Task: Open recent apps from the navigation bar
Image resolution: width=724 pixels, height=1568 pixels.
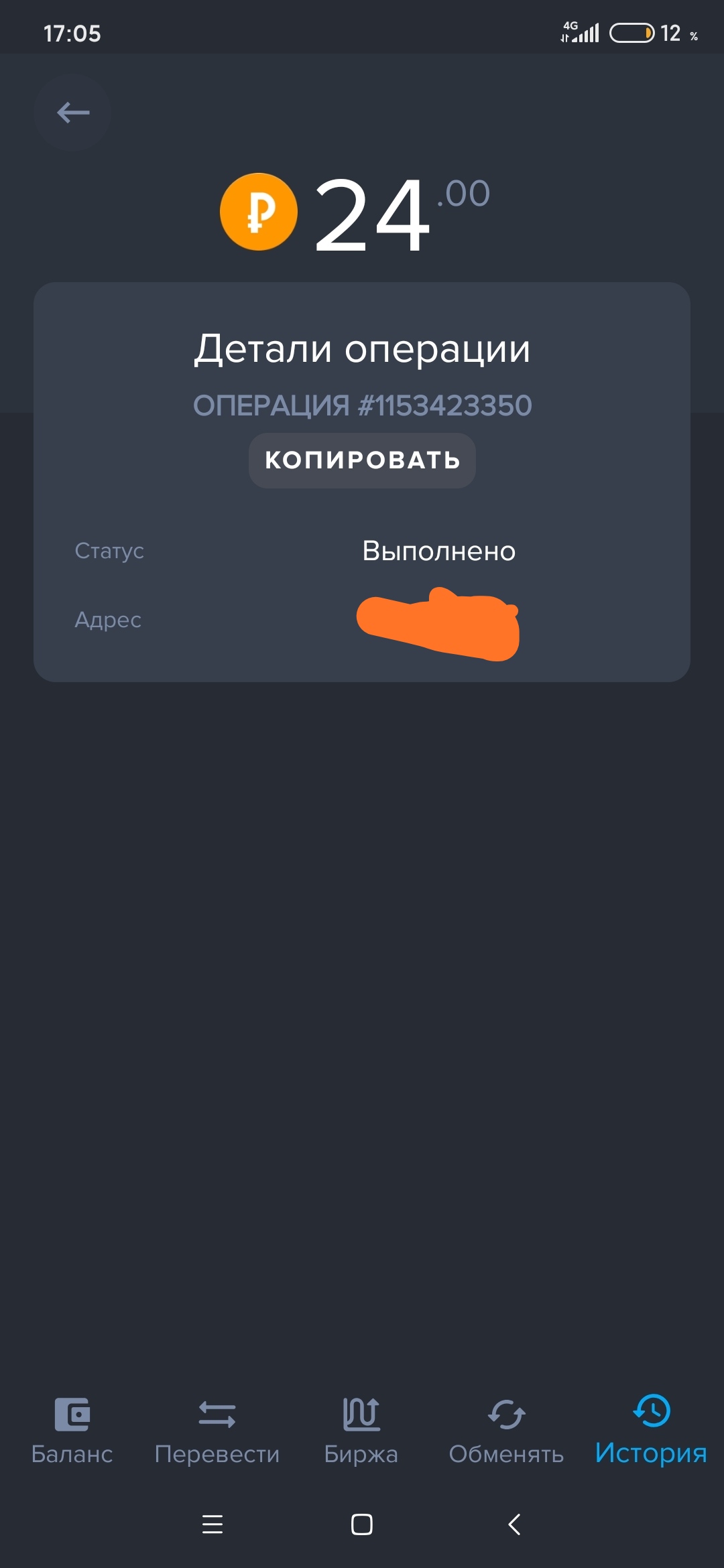Action: pos(213,1524)
